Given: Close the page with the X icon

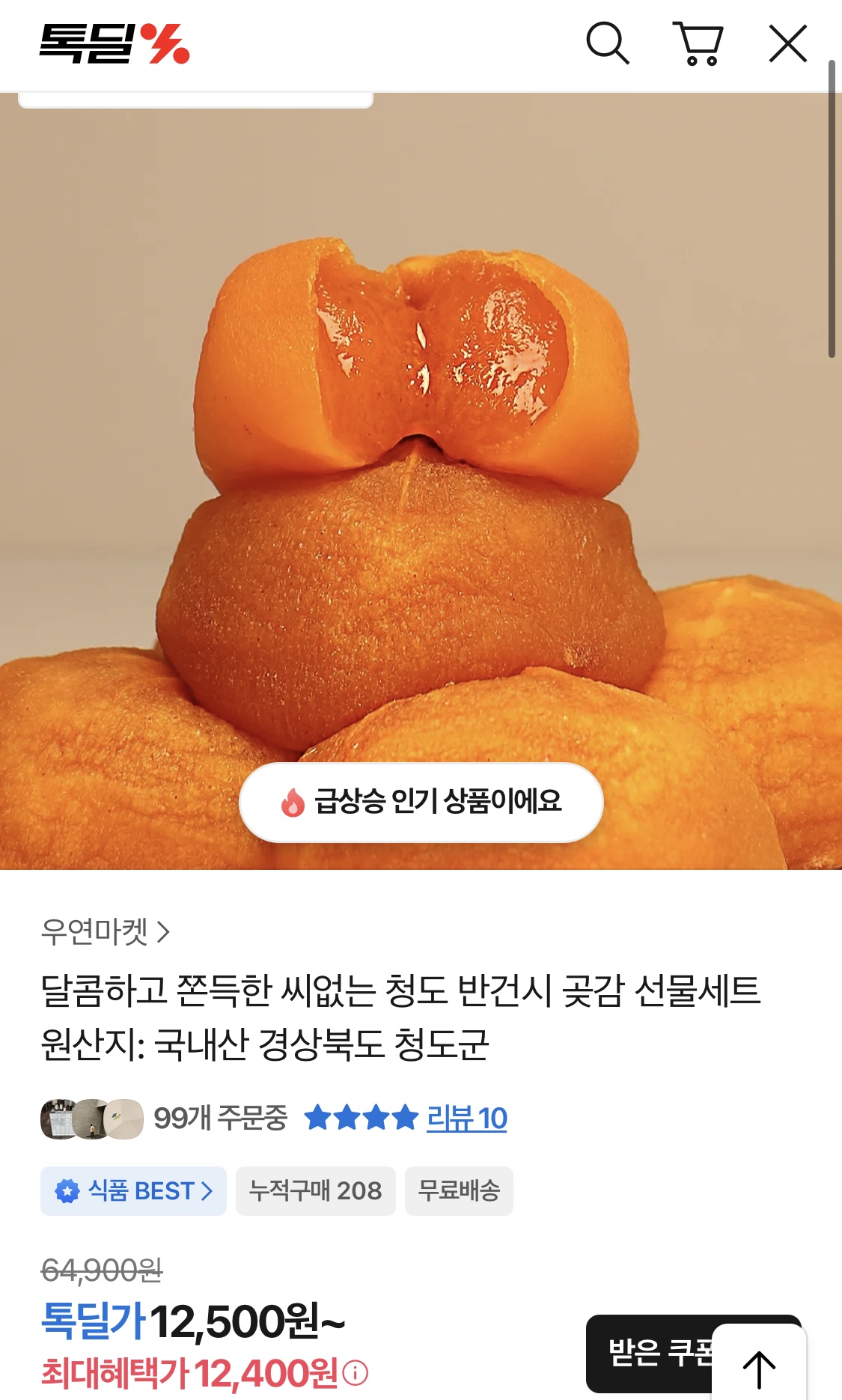Looking at the screenshot, I should click(x=788, y=43).
